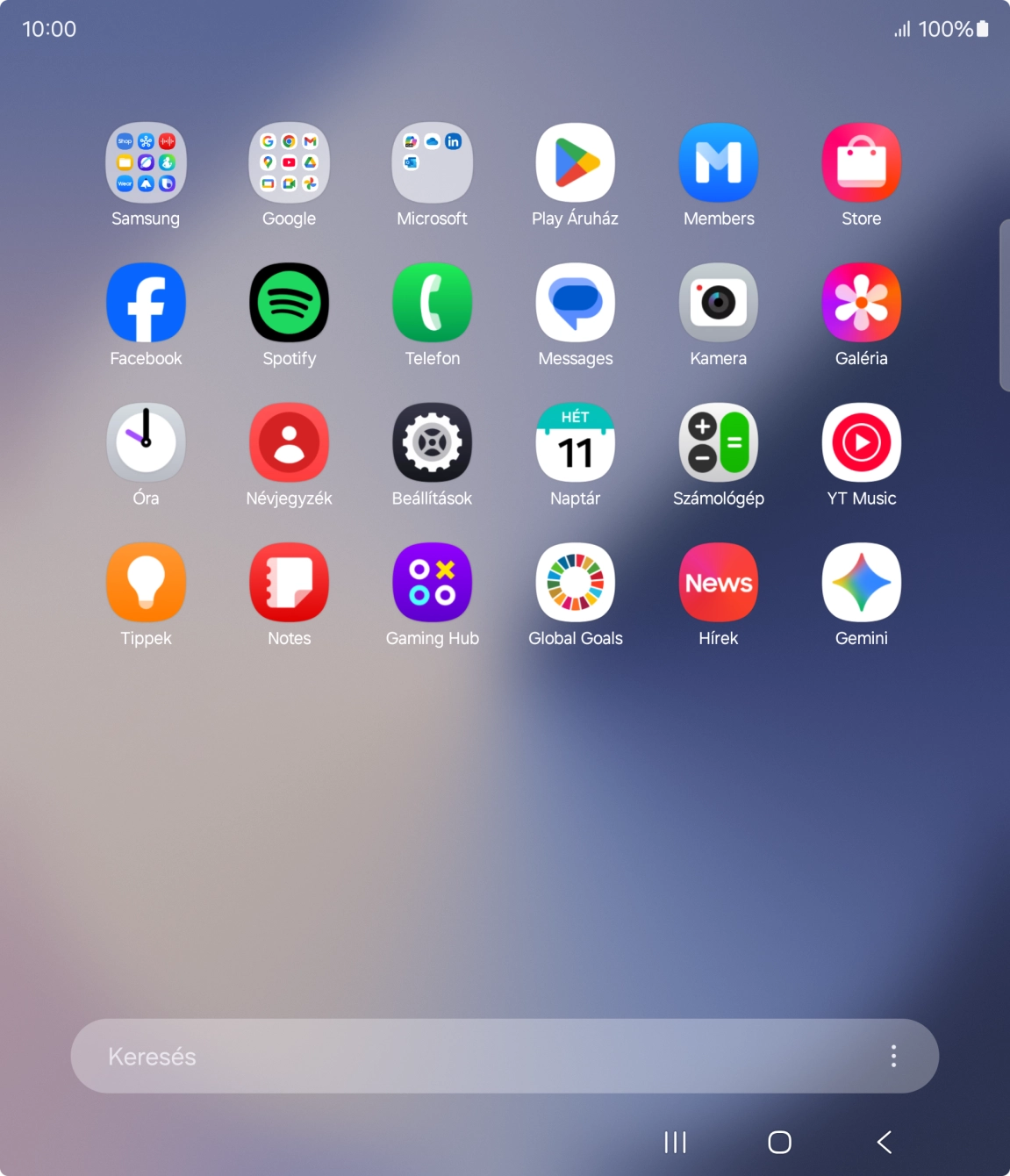
Task: Open YT Music
Action: 861,442
